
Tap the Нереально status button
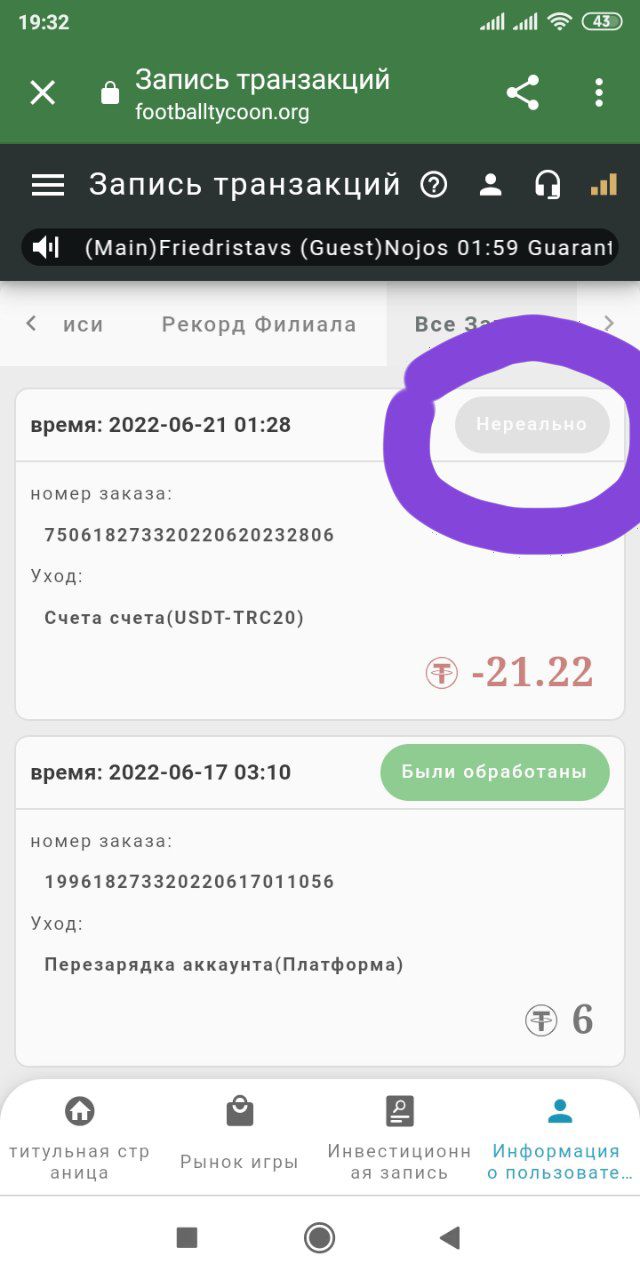tap(531, 424)
